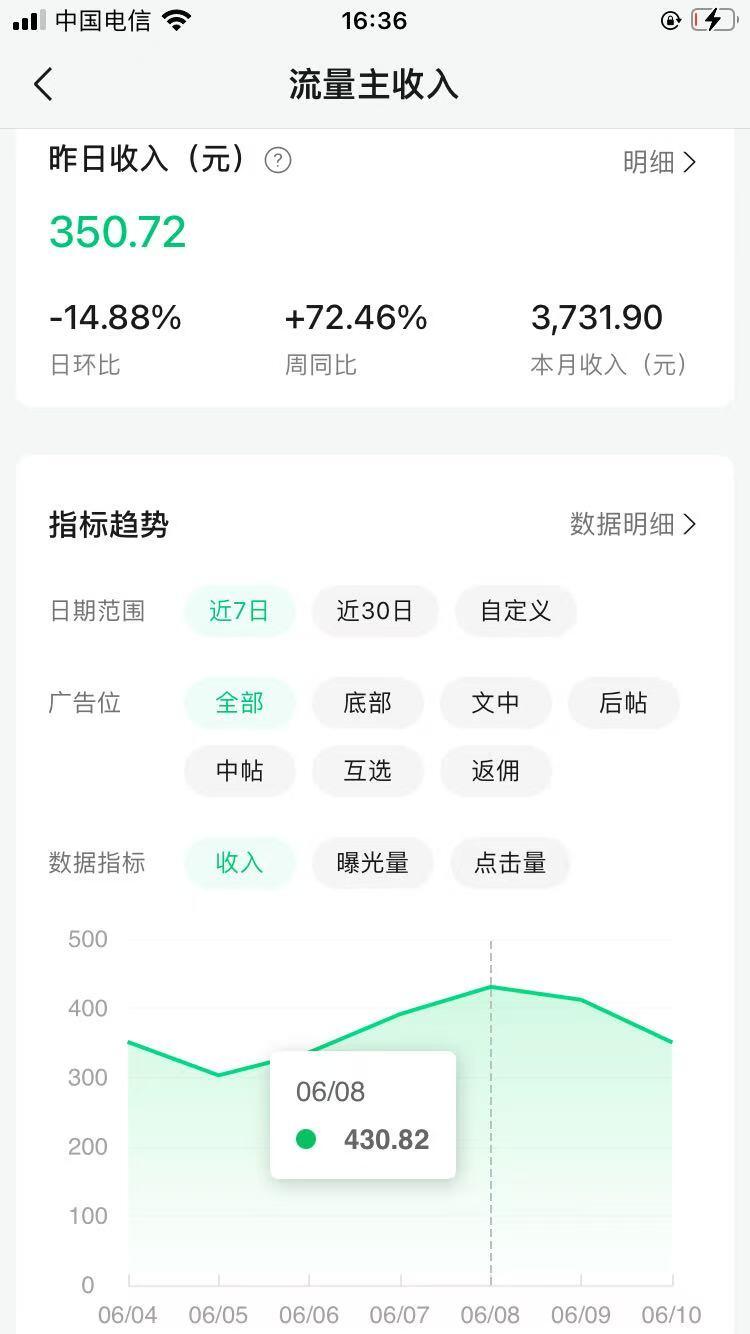Filter by 后帖 ad position
750x1334 pixels.
(623, 703)
